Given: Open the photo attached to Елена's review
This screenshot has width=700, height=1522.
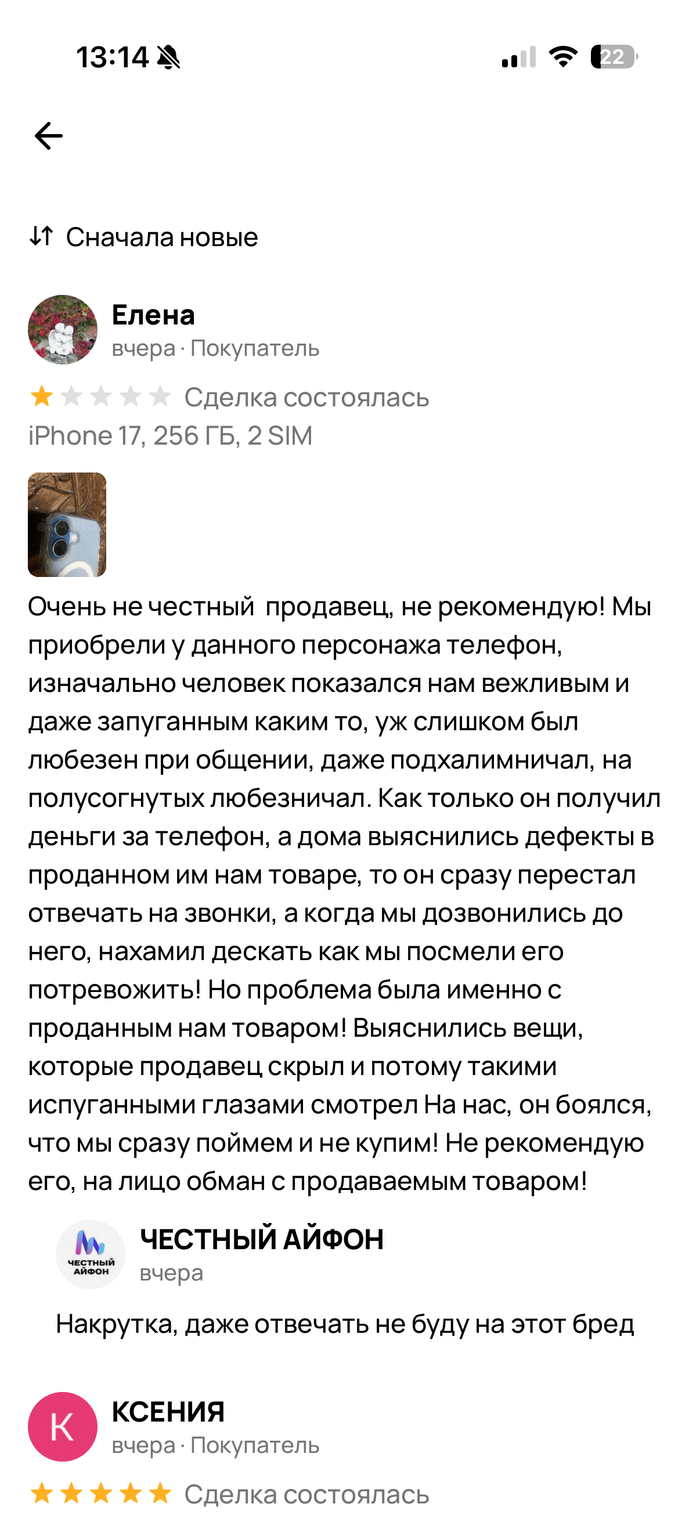Looking at the screenshot, I should [x=67, y=525].
